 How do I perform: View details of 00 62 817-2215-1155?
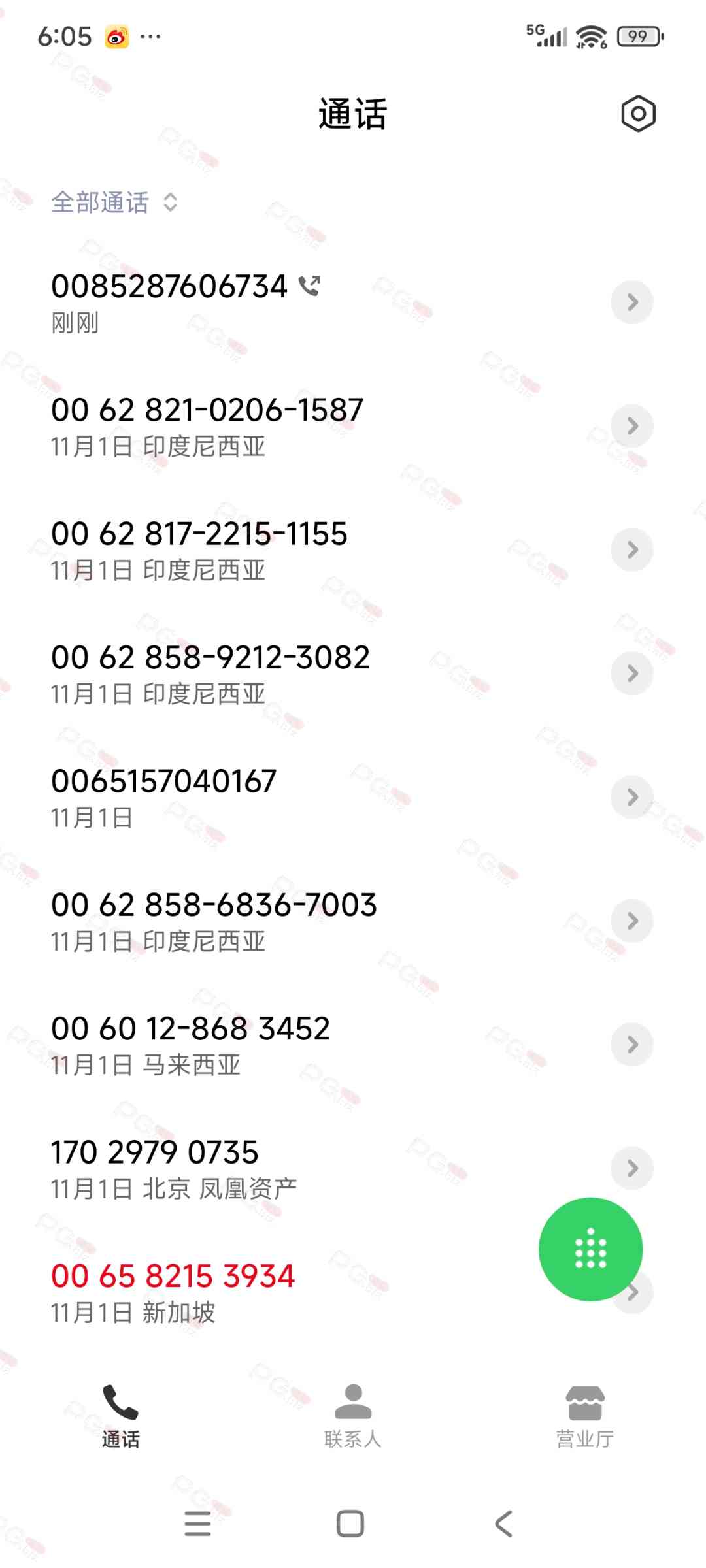coord(631,549)
